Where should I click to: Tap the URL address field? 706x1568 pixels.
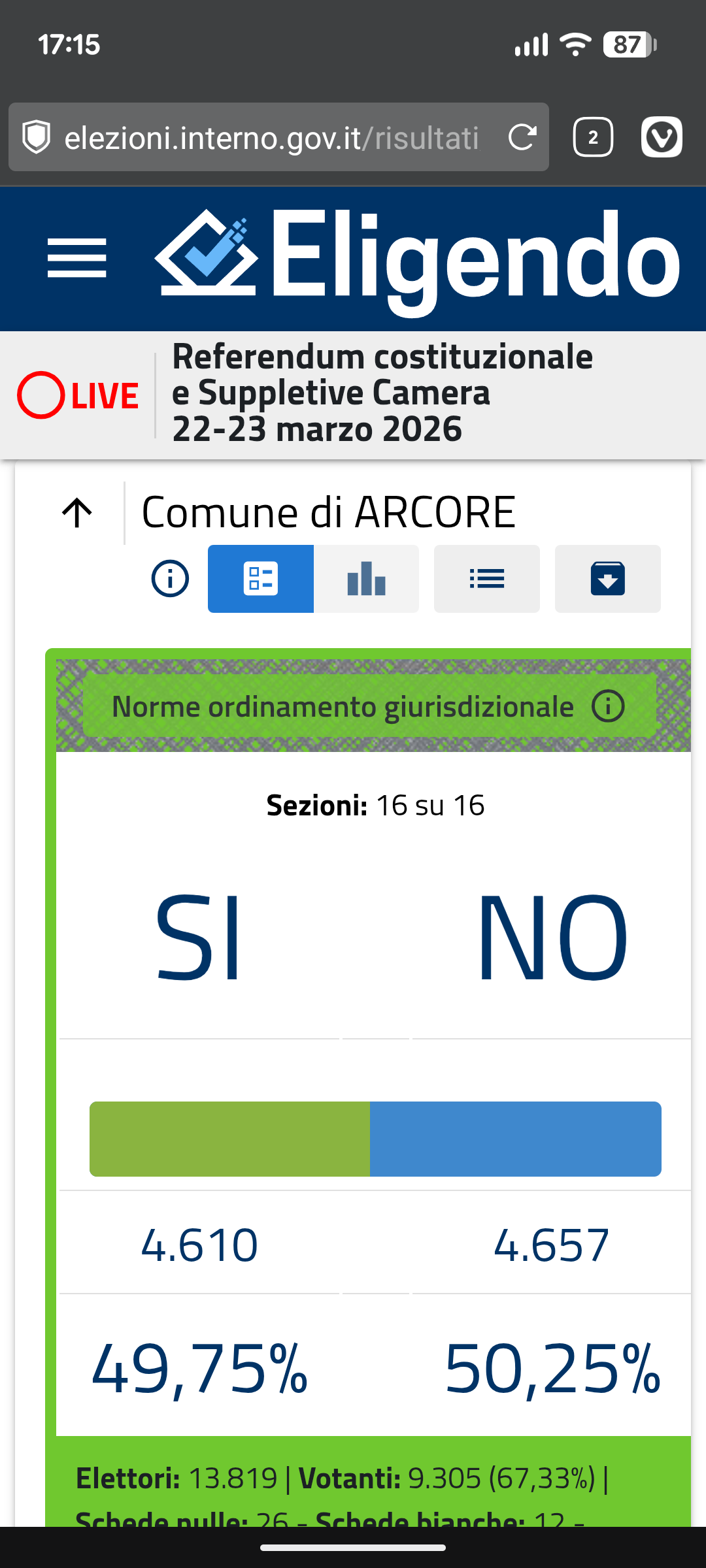tap(271, 138)
